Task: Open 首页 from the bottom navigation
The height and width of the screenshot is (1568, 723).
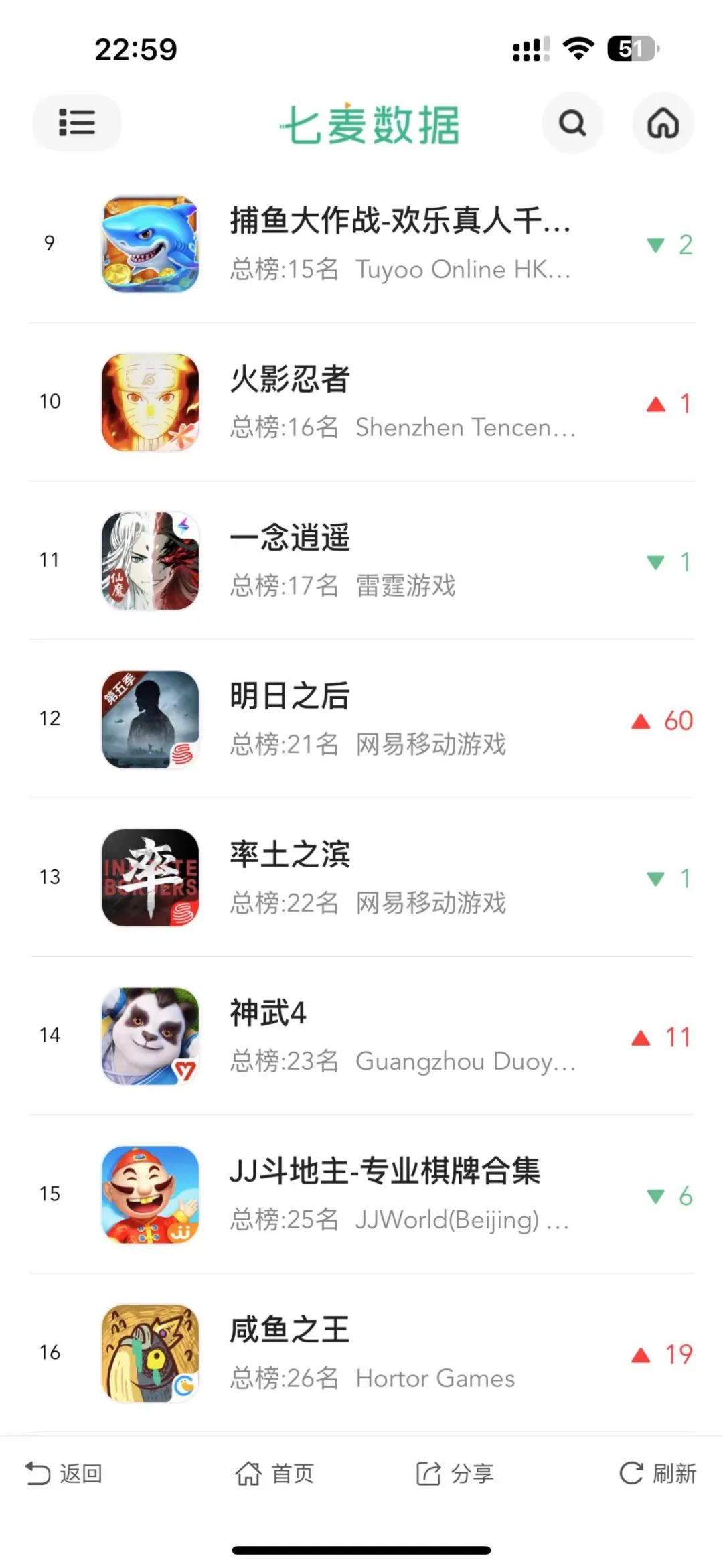Action: (276, 1474)
